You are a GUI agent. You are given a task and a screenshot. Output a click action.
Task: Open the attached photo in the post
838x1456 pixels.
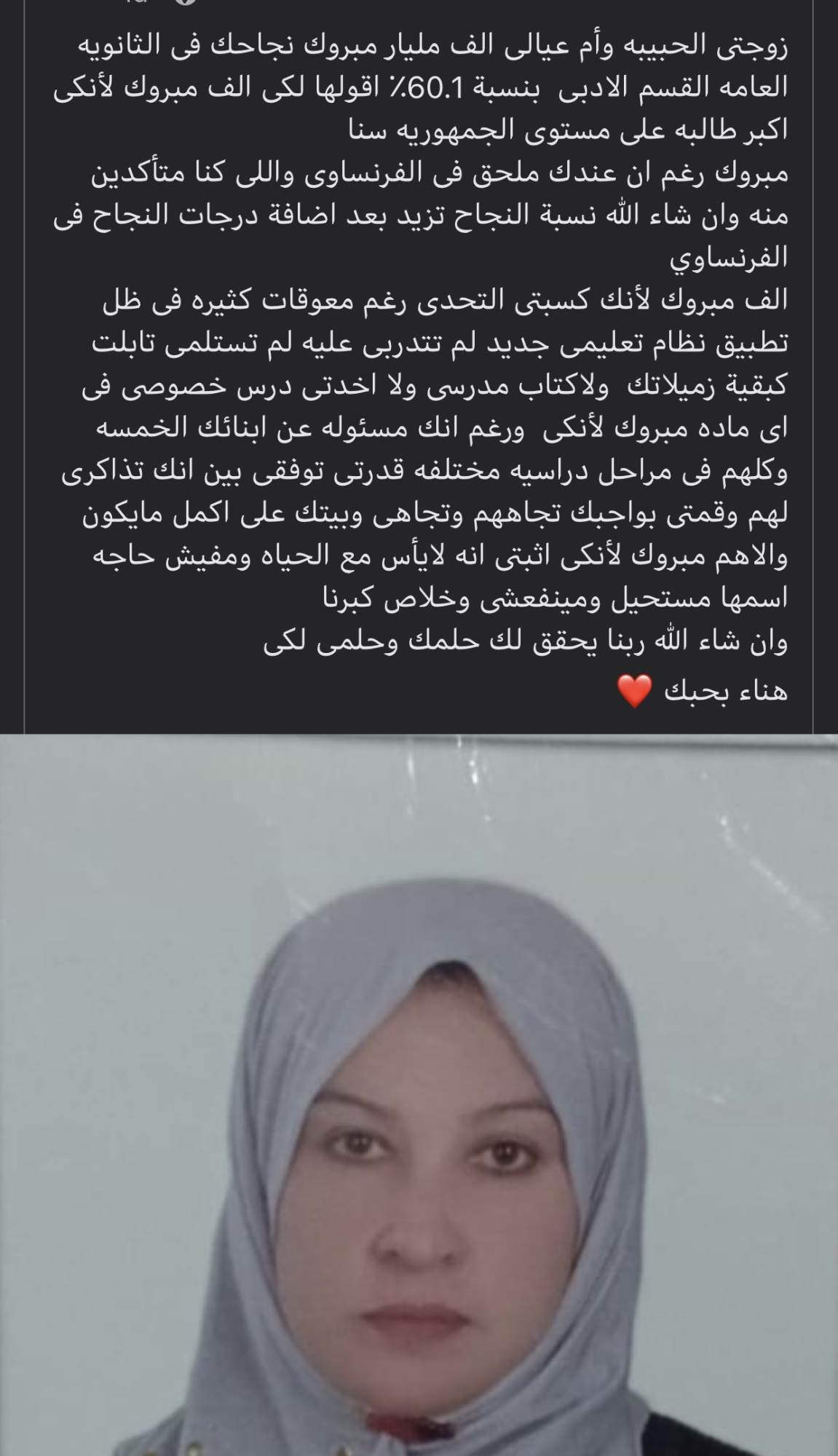(419, 1095)
